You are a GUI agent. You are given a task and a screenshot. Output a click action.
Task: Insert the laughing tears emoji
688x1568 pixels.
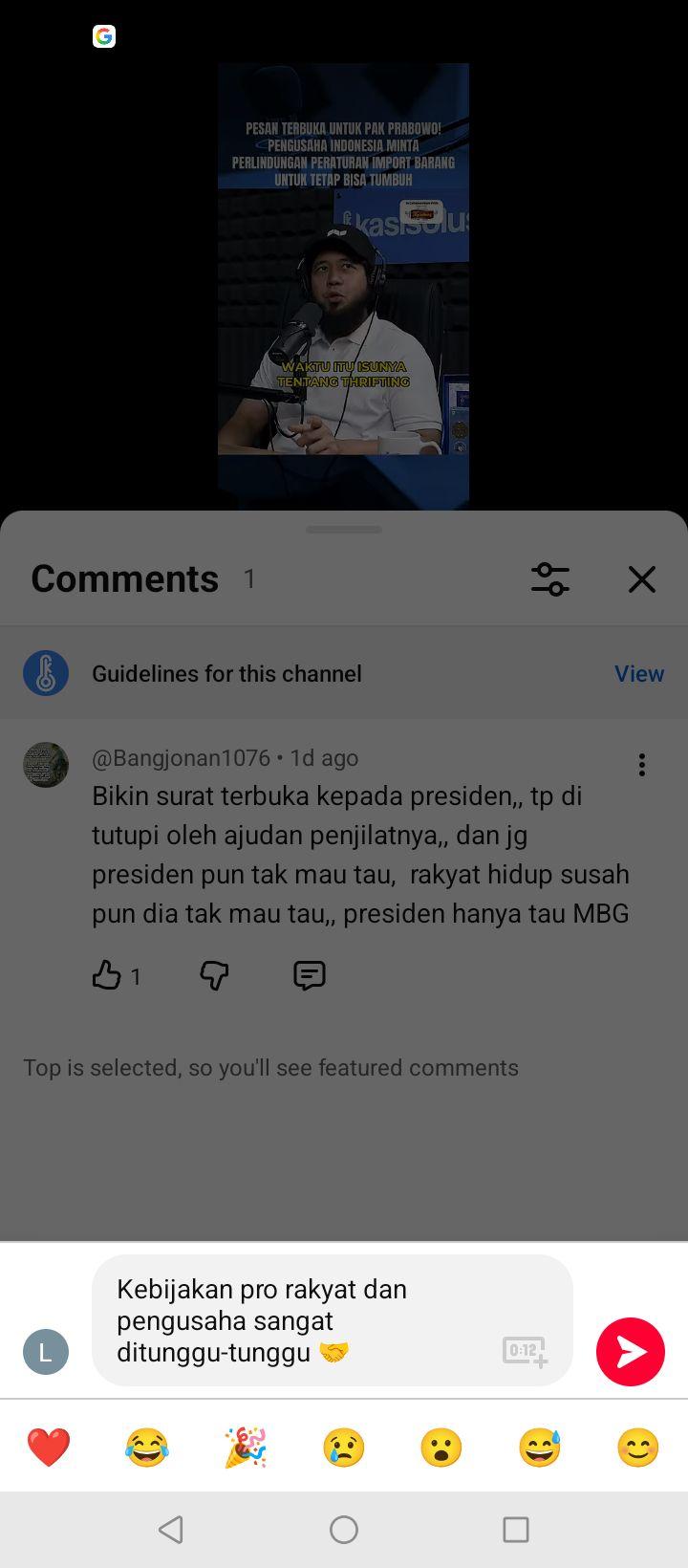click(147, 1448)
